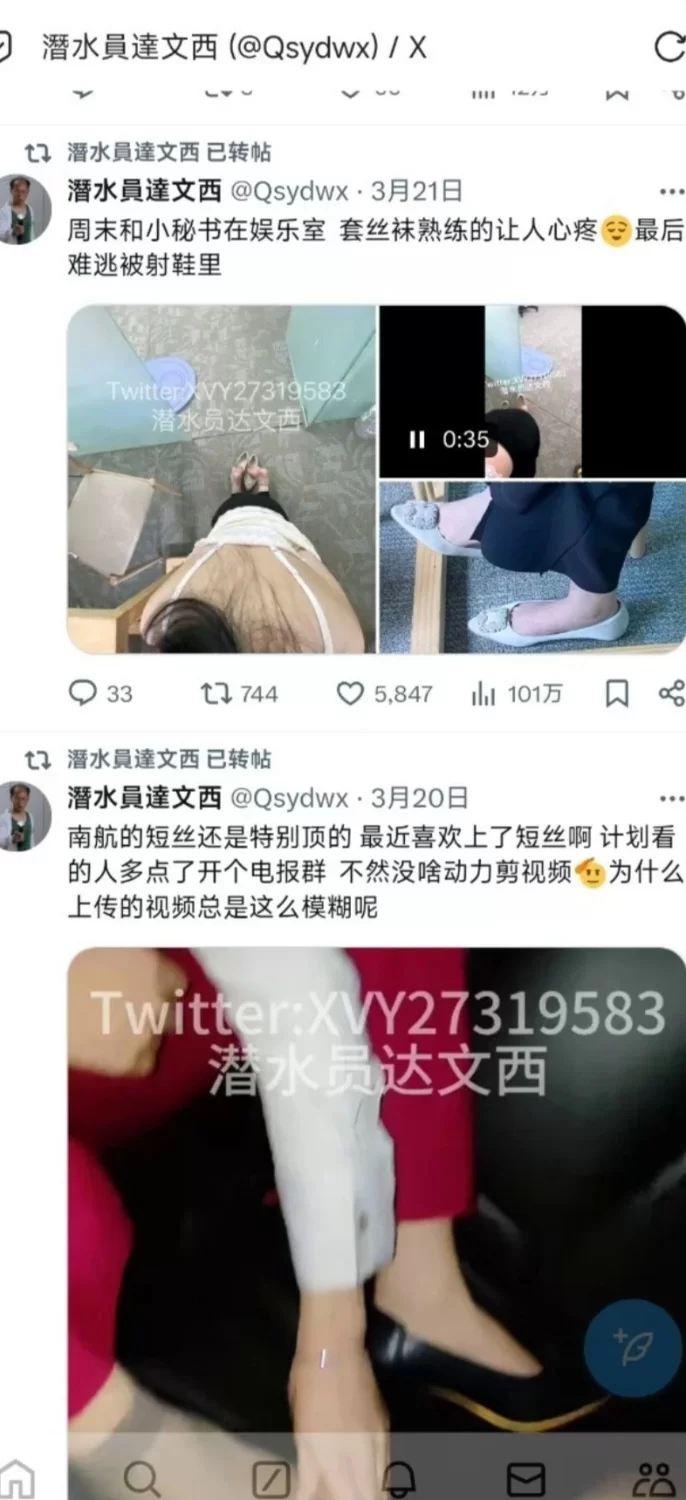View analytics showing 101万 views
Viewport: 686px width, 1500px height.
click(x=484, y=693)
